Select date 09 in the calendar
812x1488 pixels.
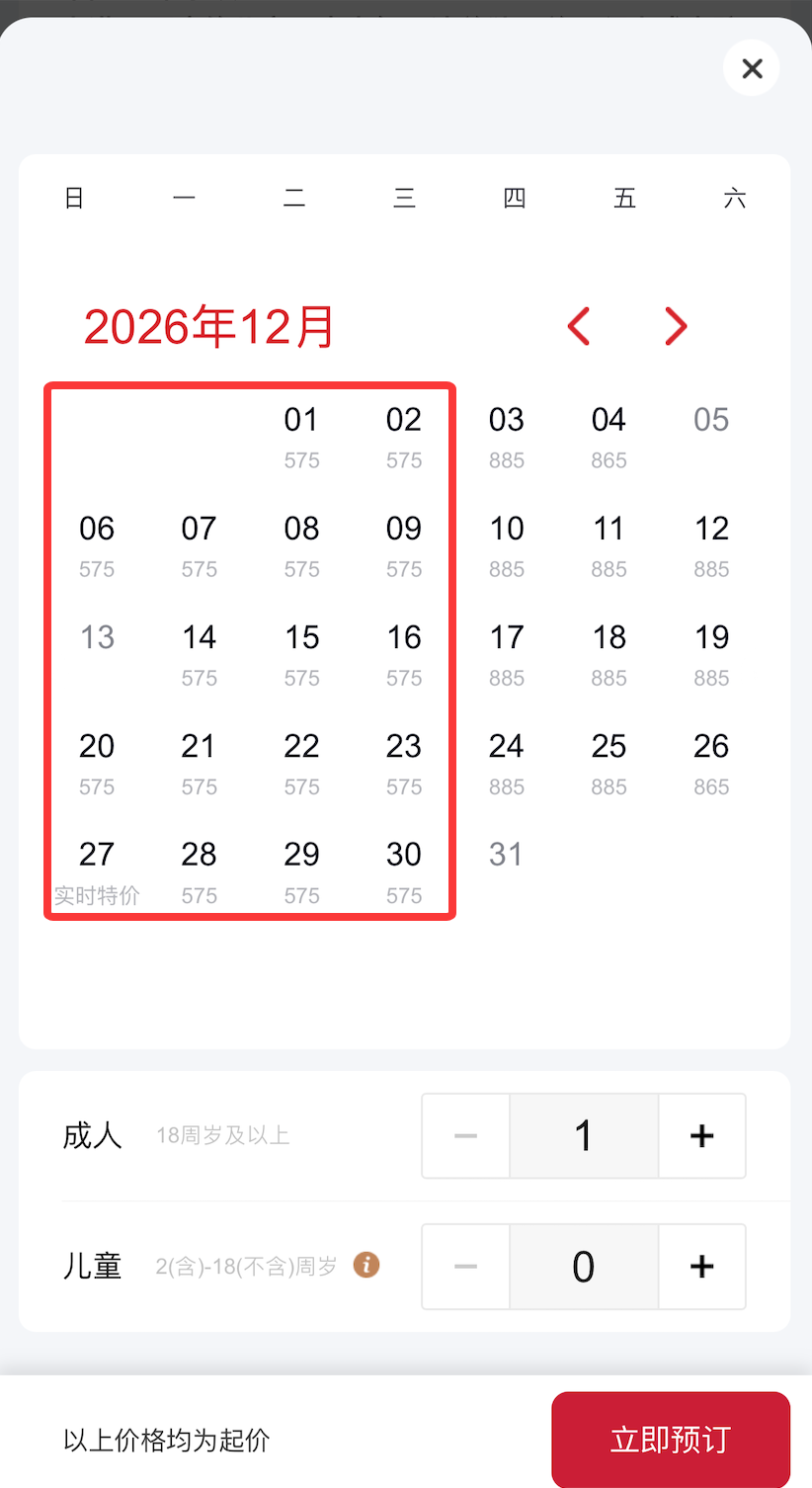pyautogui.click(x=404, y=546)
